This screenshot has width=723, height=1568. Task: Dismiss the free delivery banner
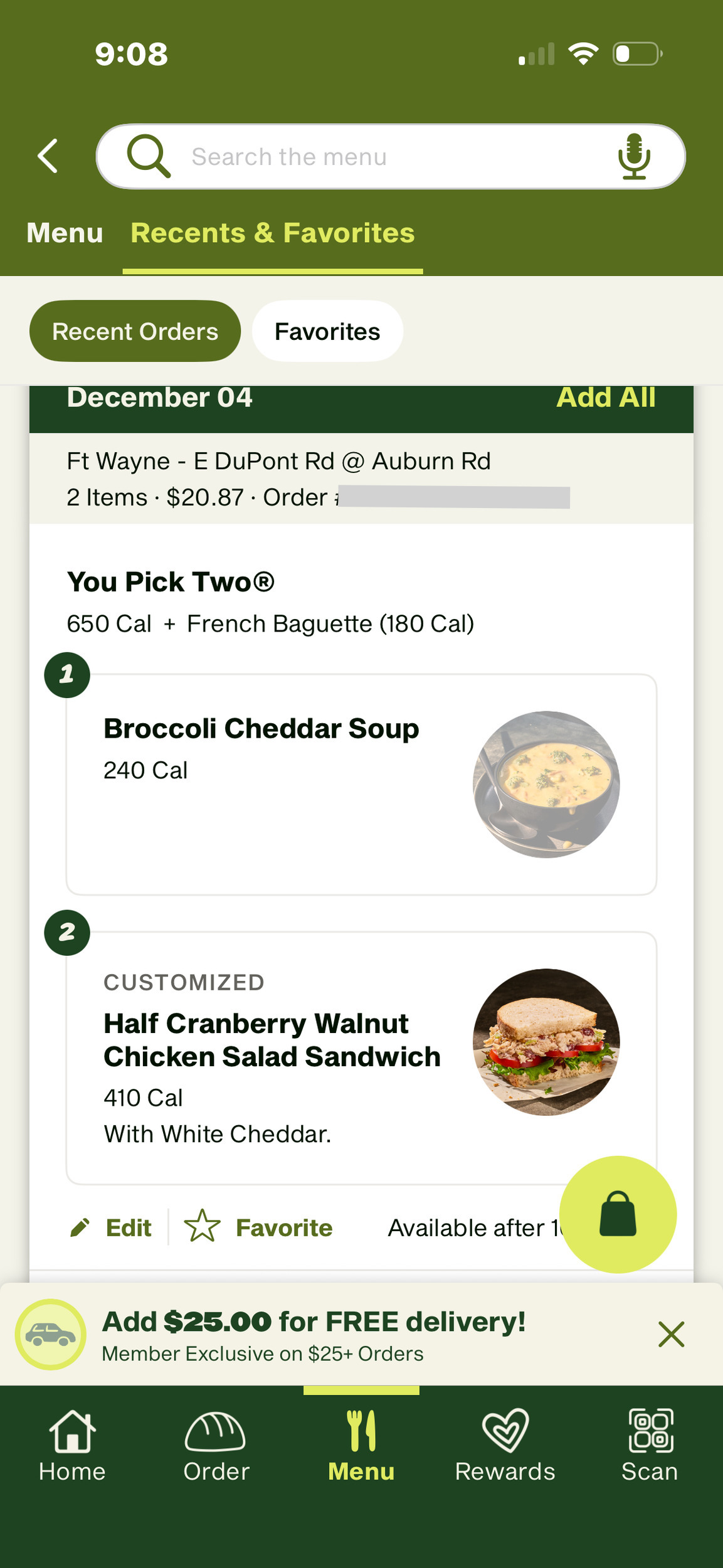[671, 1334]
